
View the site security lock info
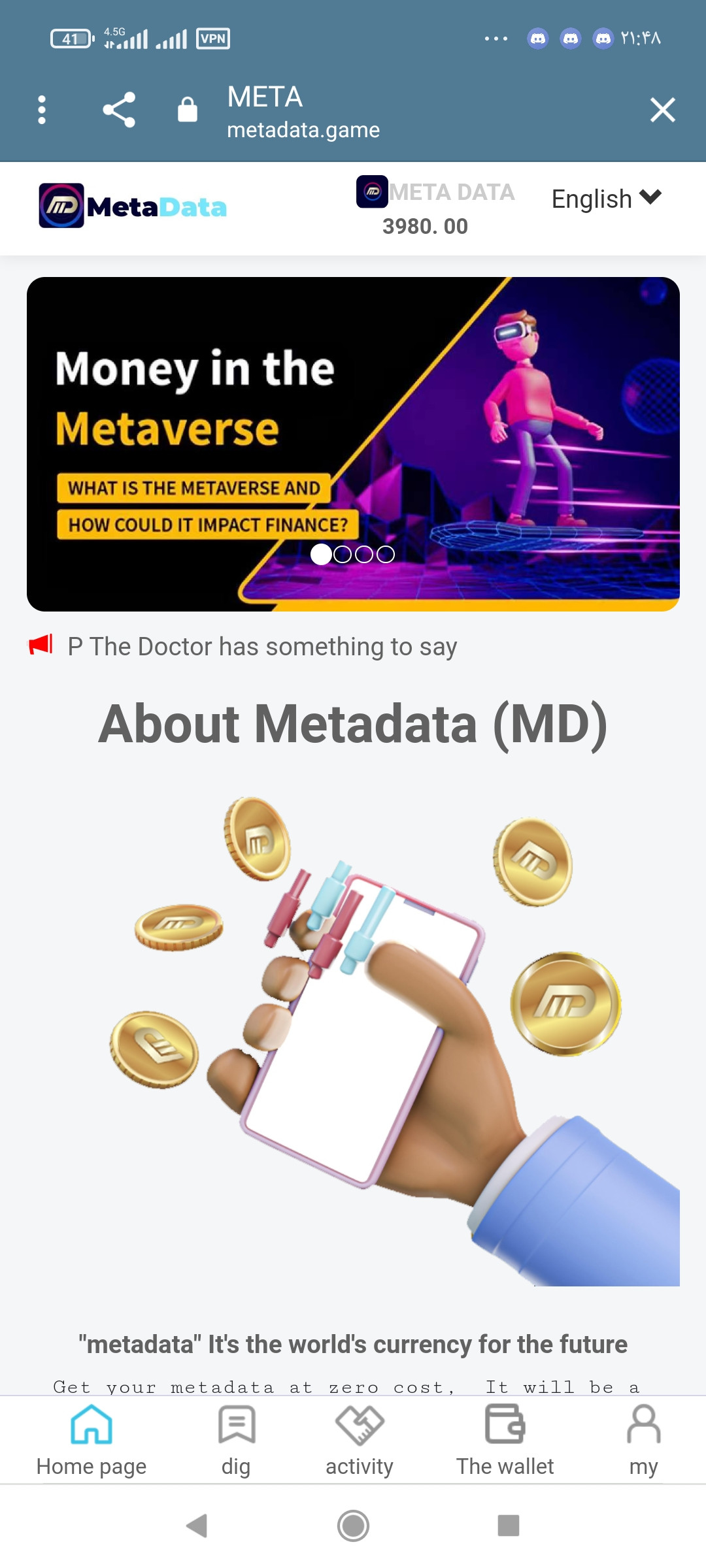[188, 109]
